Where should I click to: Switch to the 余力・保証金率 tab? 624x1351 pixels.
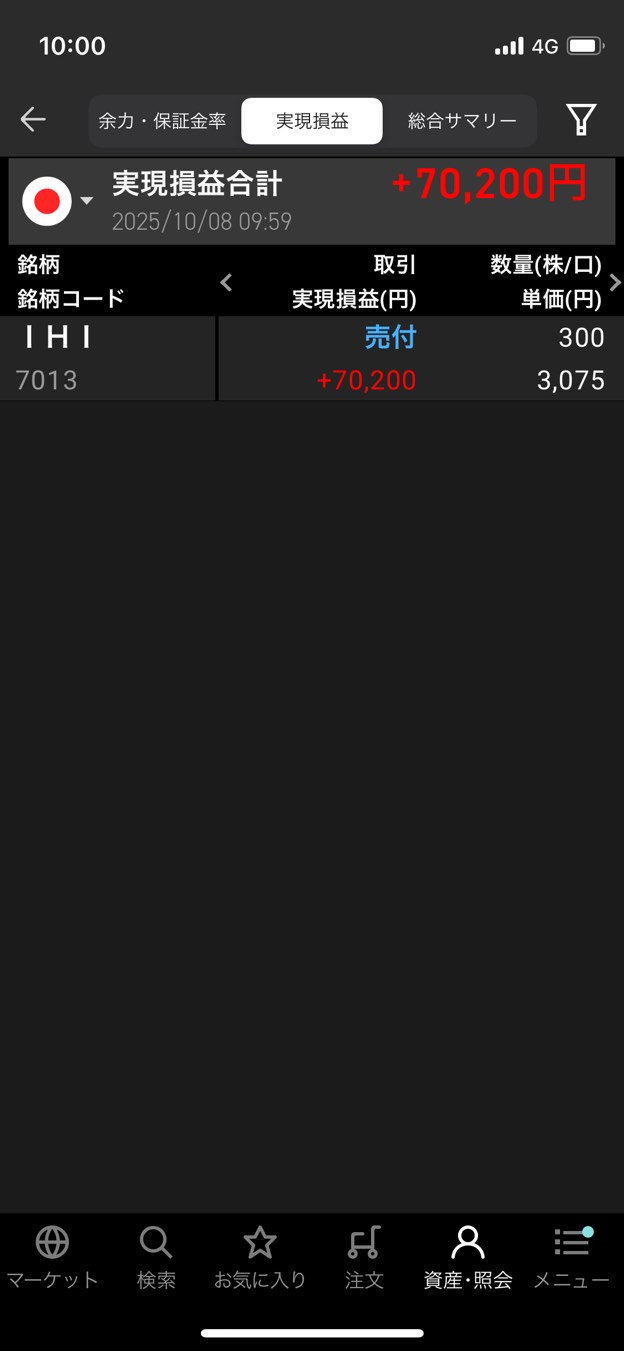[x=162, y=121]
